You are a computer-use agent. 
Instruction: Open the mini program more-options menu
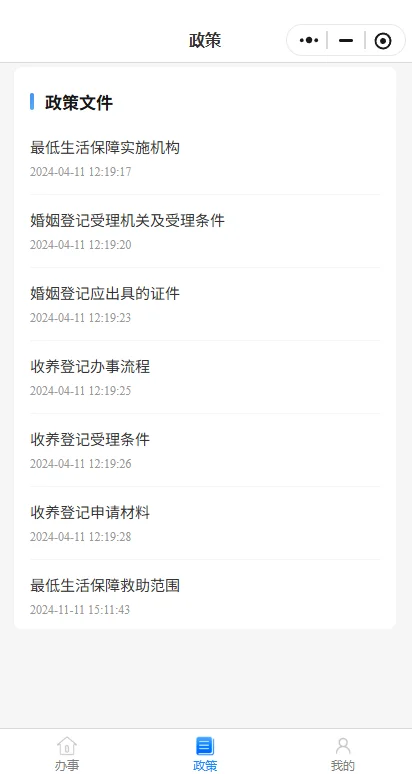pos(309,40)
